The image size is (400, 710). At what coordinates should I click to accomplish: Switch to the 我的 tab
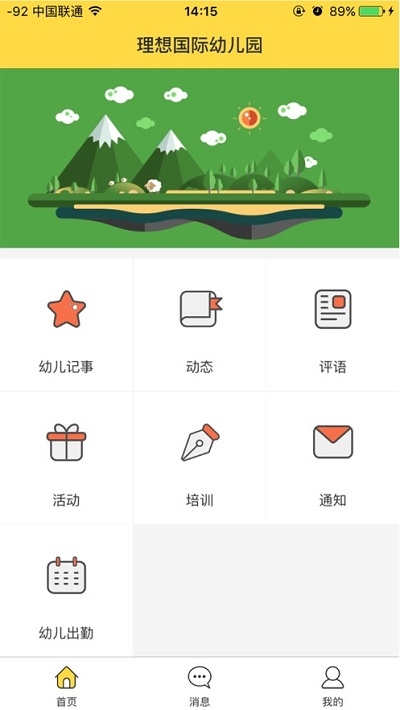[333, 685]
